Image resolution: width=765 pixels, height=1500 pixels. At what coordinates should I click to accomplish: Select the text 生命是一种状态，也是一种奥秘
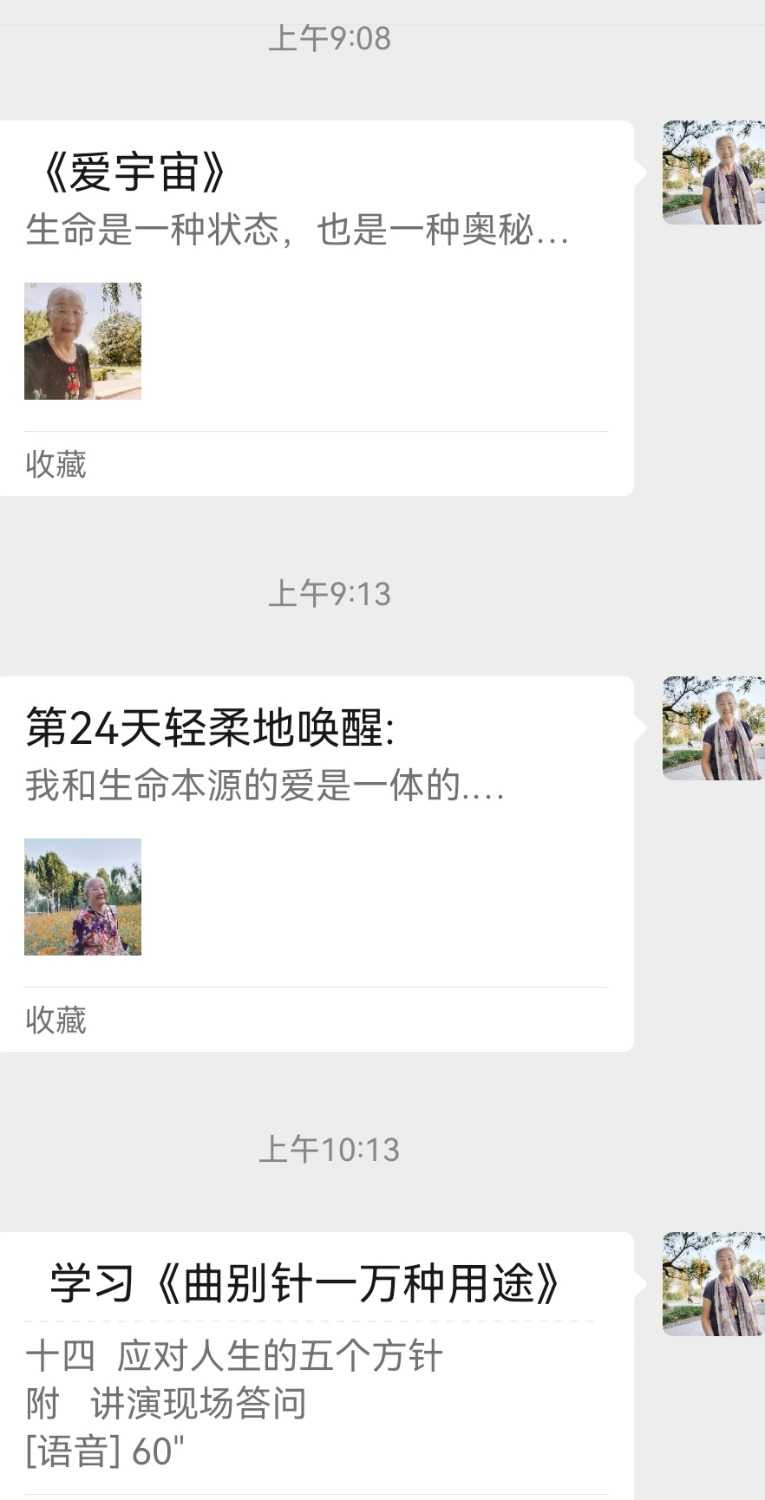click(x=295, y=232)
